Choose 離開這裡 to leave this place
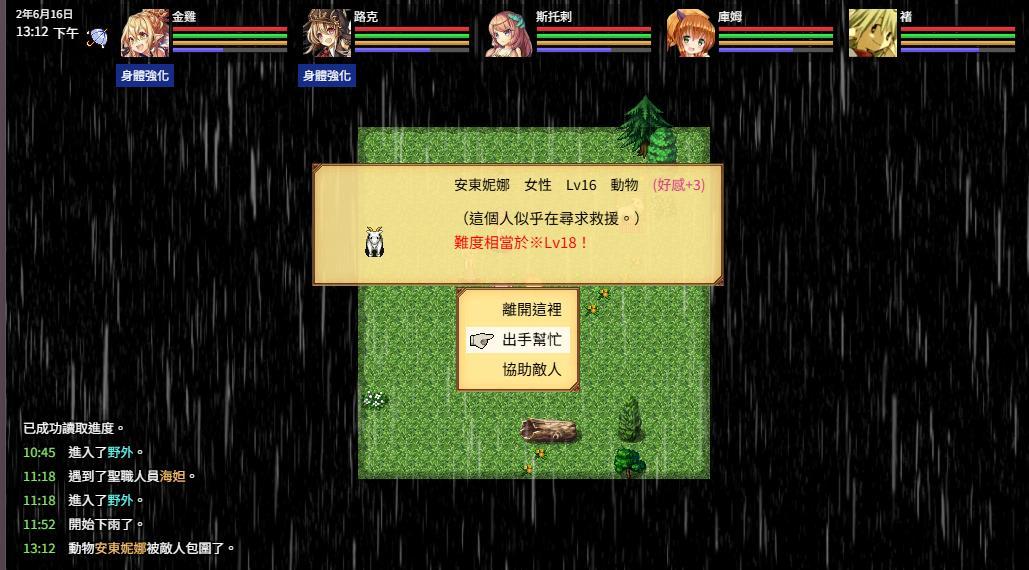The image size is (1029, 570). [531, 310]
